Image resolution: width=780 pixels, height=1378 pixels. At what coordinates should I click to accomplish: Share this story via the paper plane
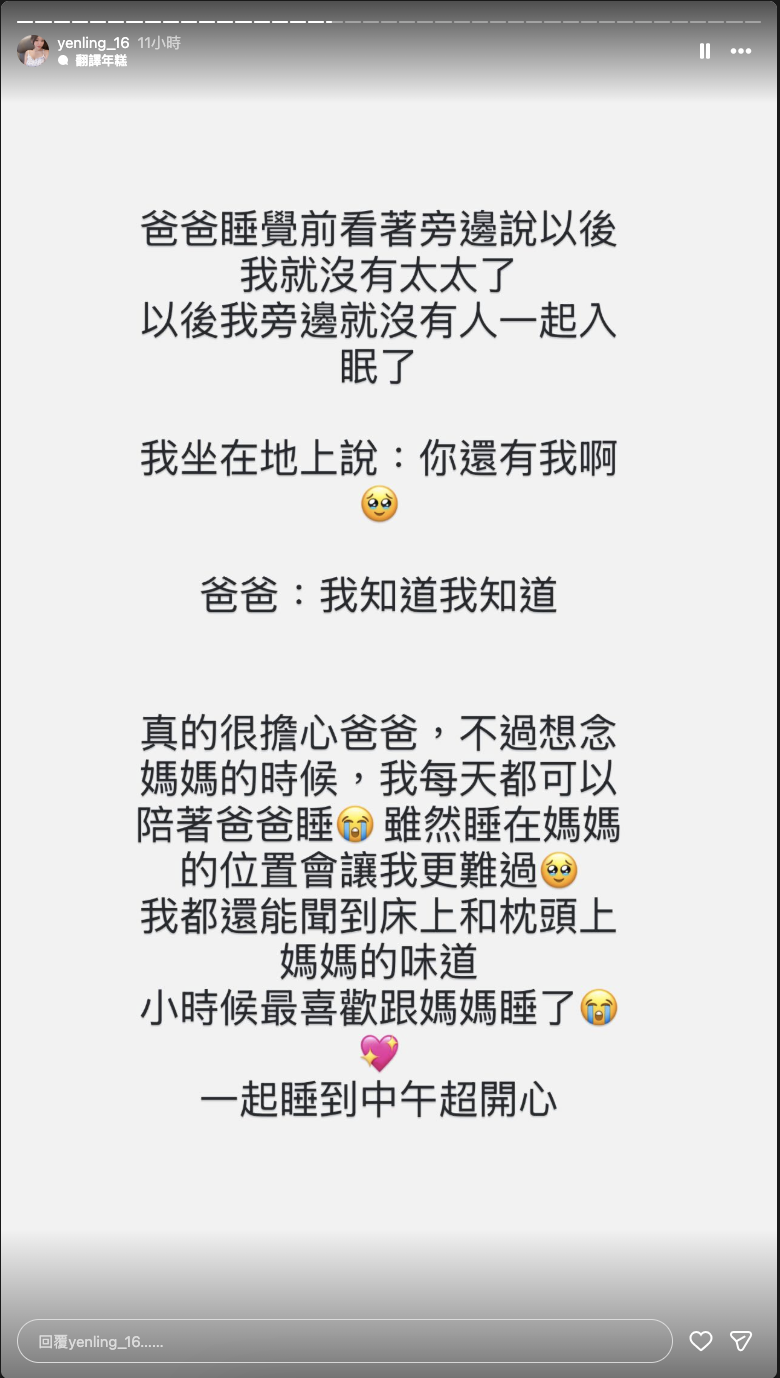[x=741, y=1341]
